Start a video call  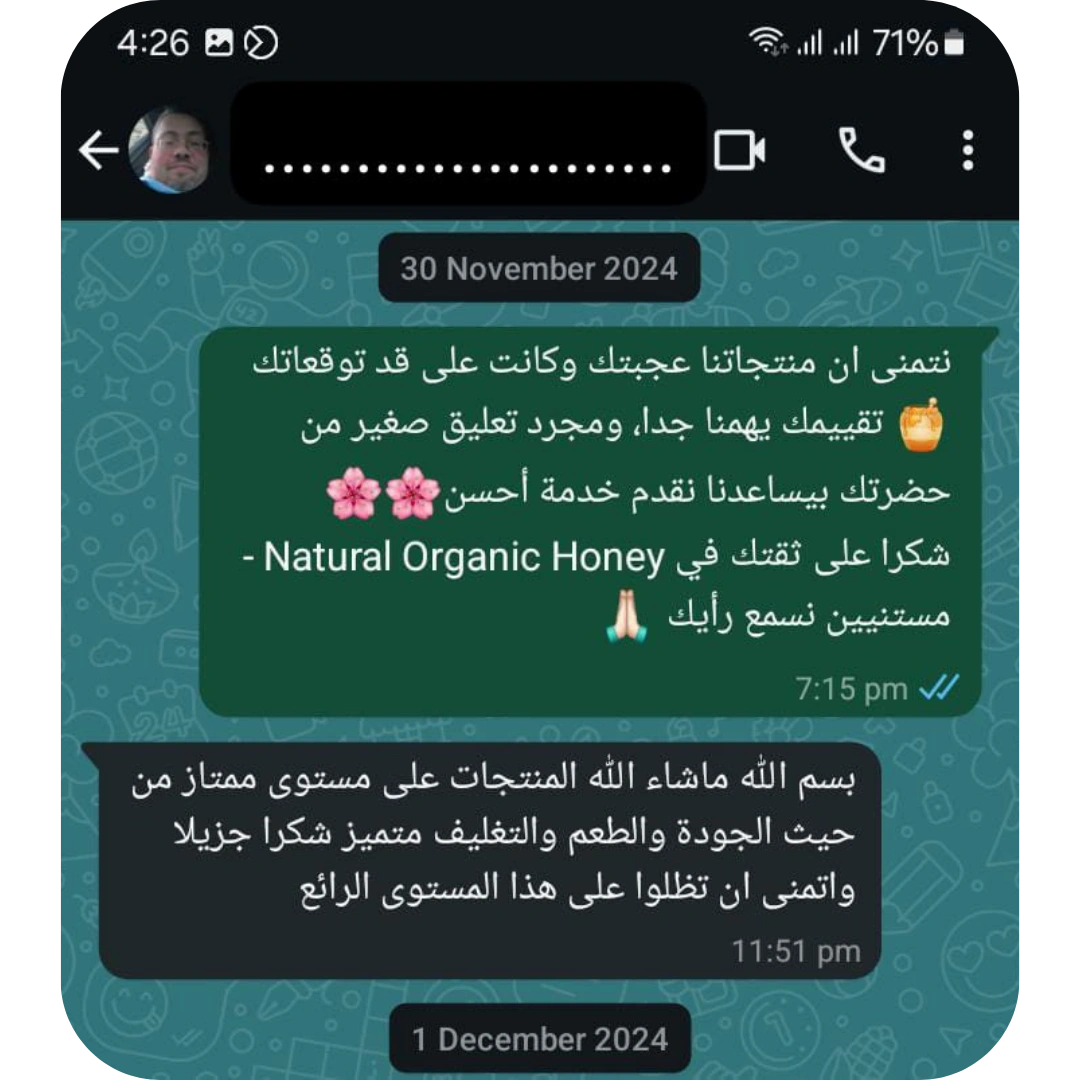pos(740,151)
